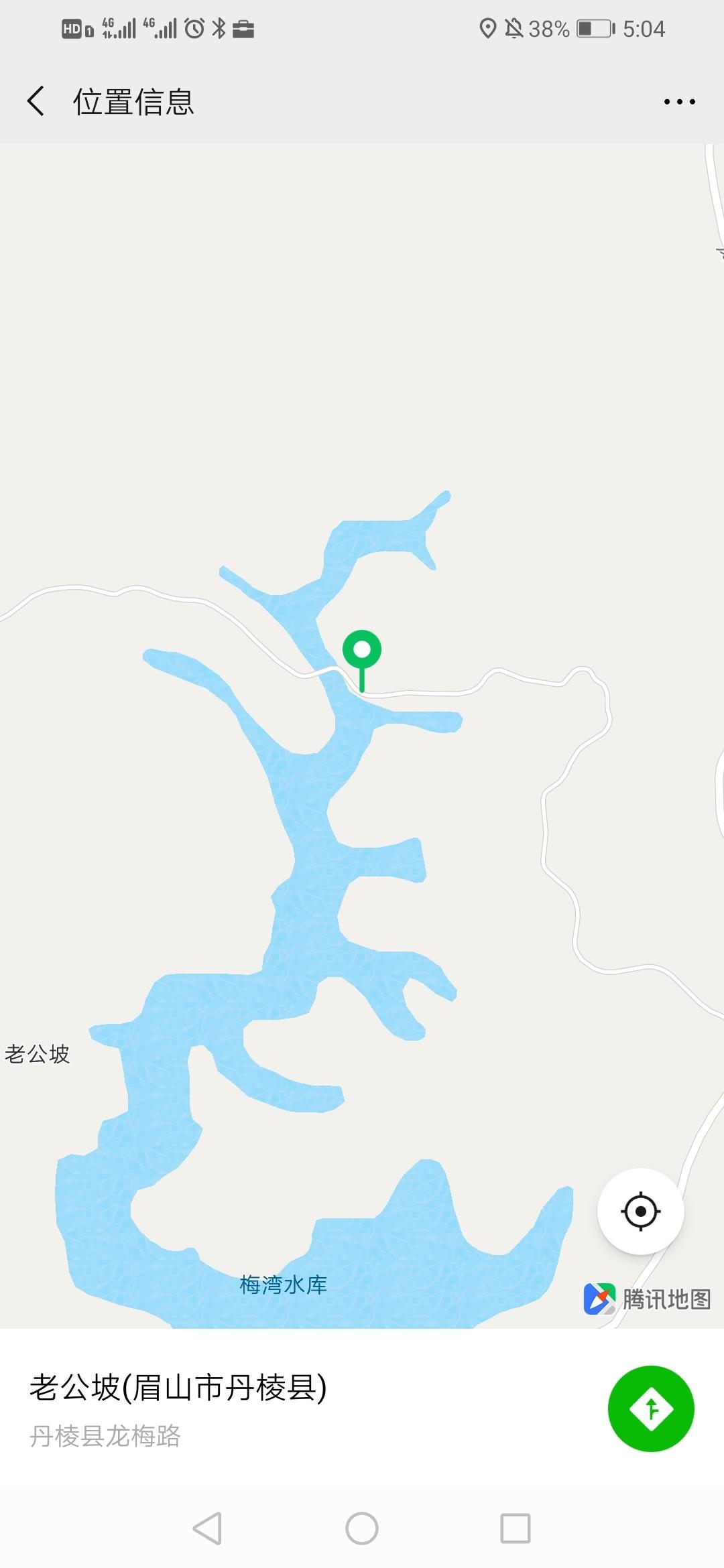Go back from the 位置信息 screen
The width and height of the screenshot is (724, 1568).
(36, 102)
